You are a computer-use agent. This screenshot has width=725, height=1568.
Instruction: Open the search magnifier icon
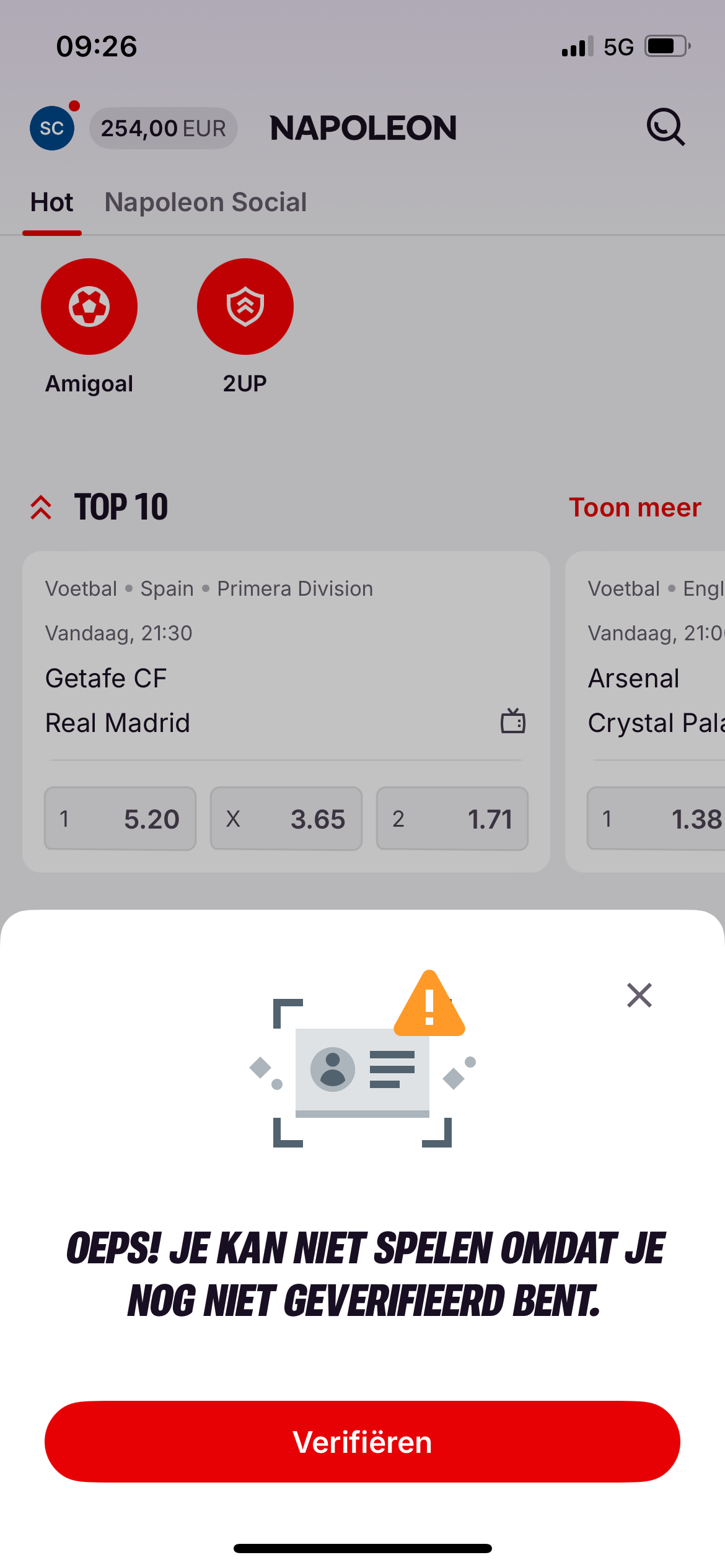(666, 128)
